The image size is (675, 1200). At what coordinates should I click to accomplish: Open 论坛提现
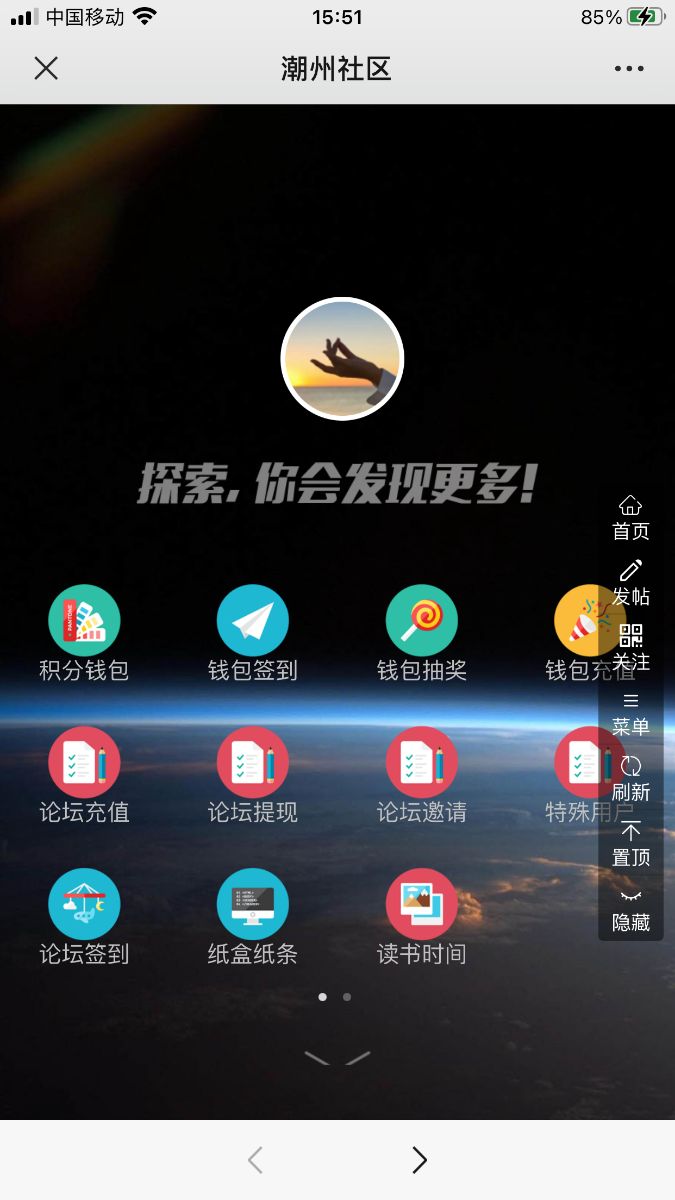coord(253,763)
